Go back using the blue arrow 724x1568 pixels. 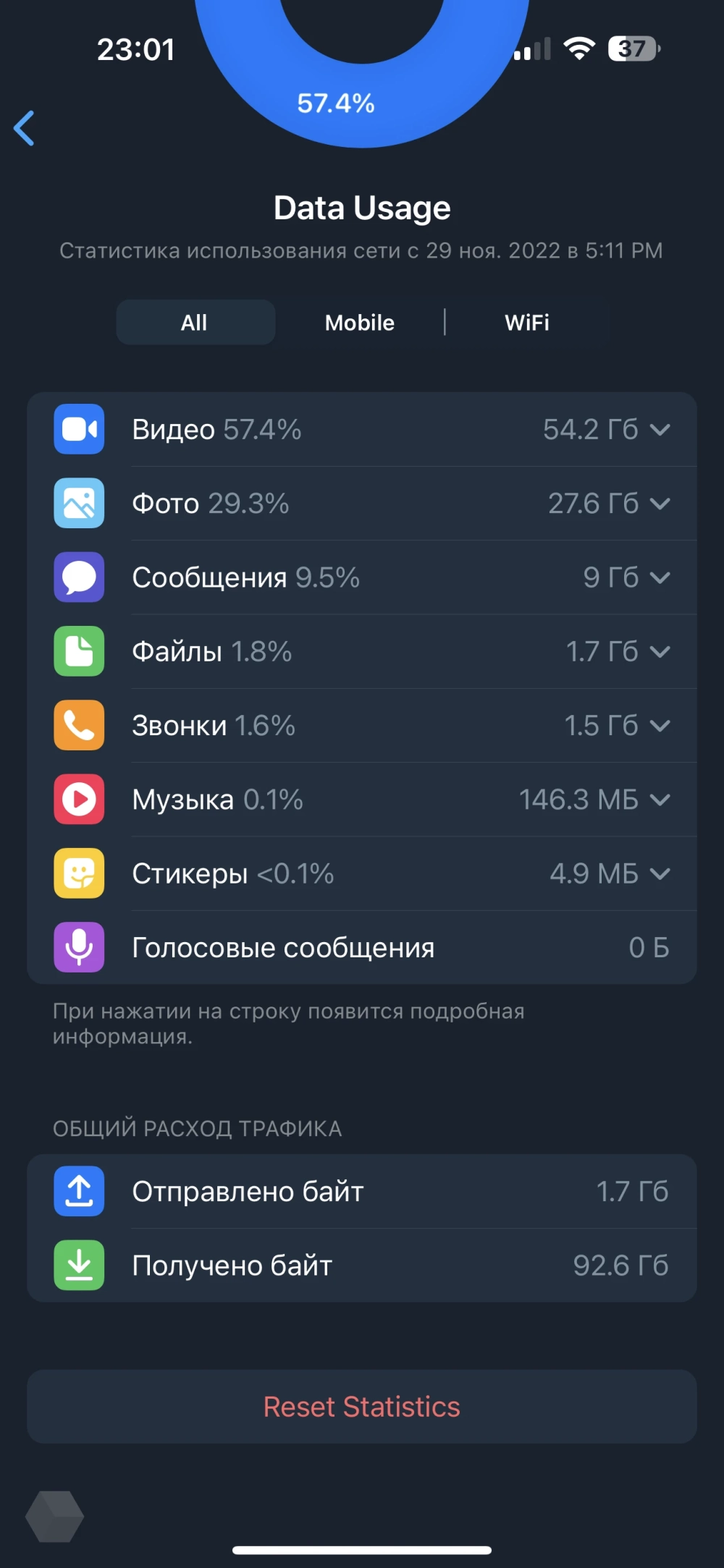(x=25, y=128)
